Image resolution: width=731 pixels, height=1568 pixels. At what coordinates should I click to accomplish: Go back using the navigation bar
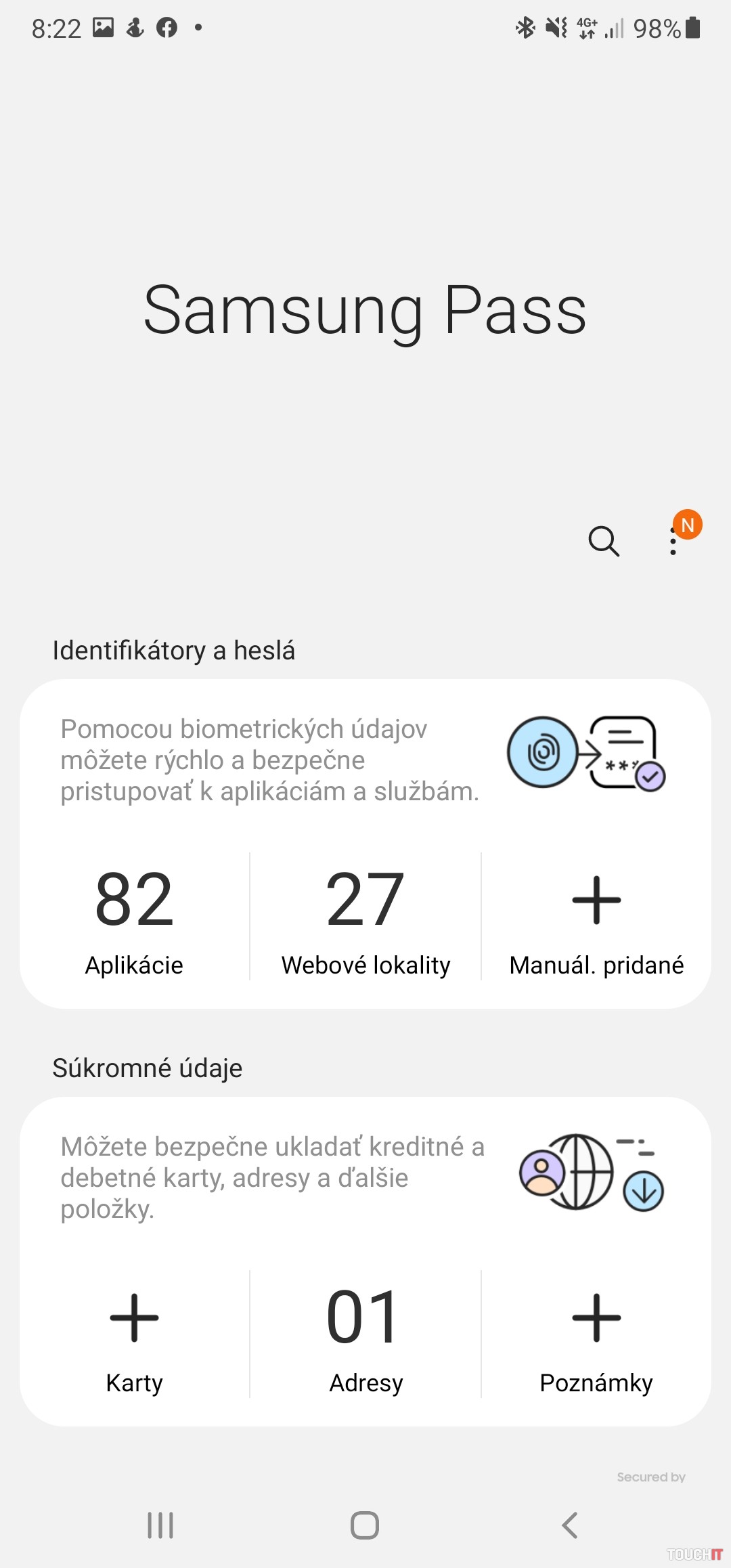570,1525
